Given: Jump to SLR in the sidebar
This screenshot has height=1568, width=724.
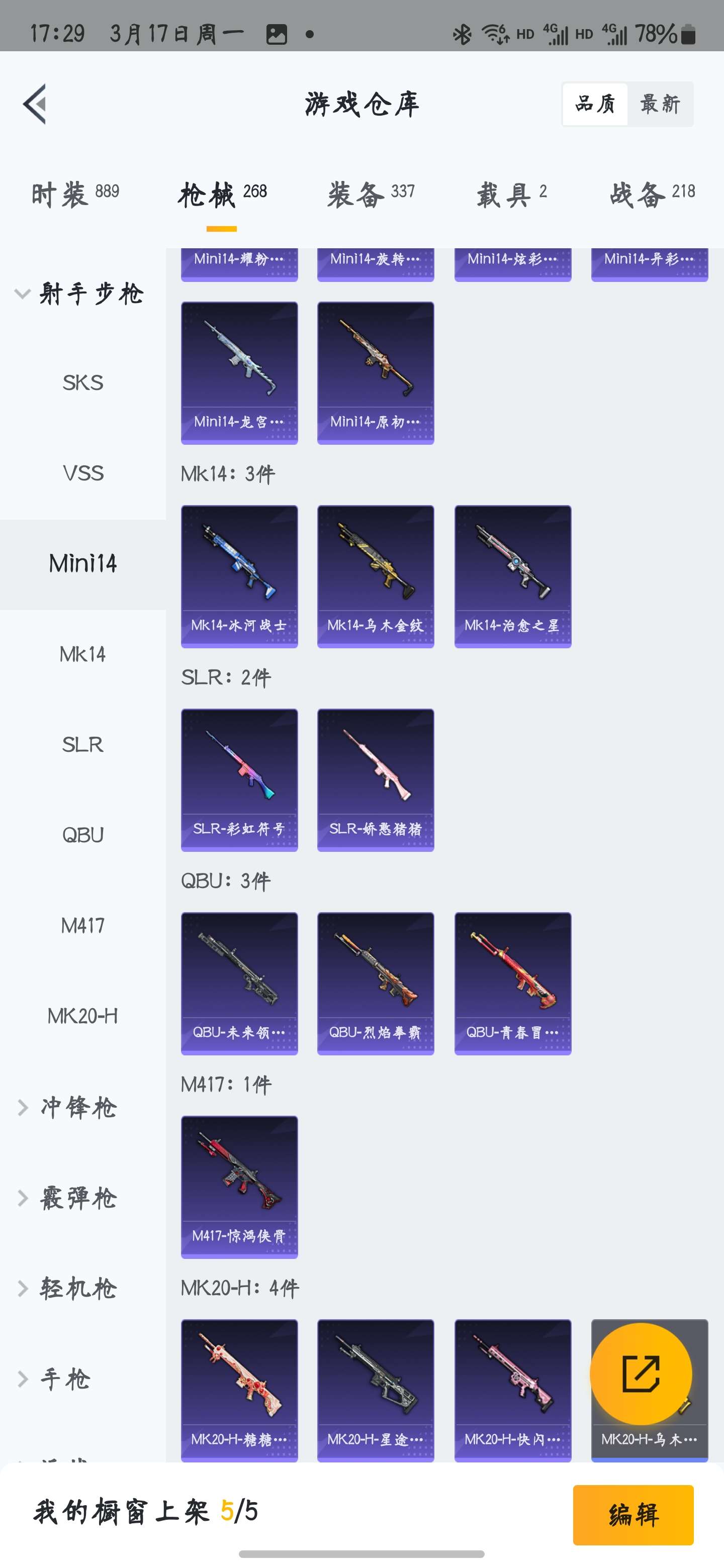Looking at the screenshot, I should pyautogui.click(x=83, y=744).
